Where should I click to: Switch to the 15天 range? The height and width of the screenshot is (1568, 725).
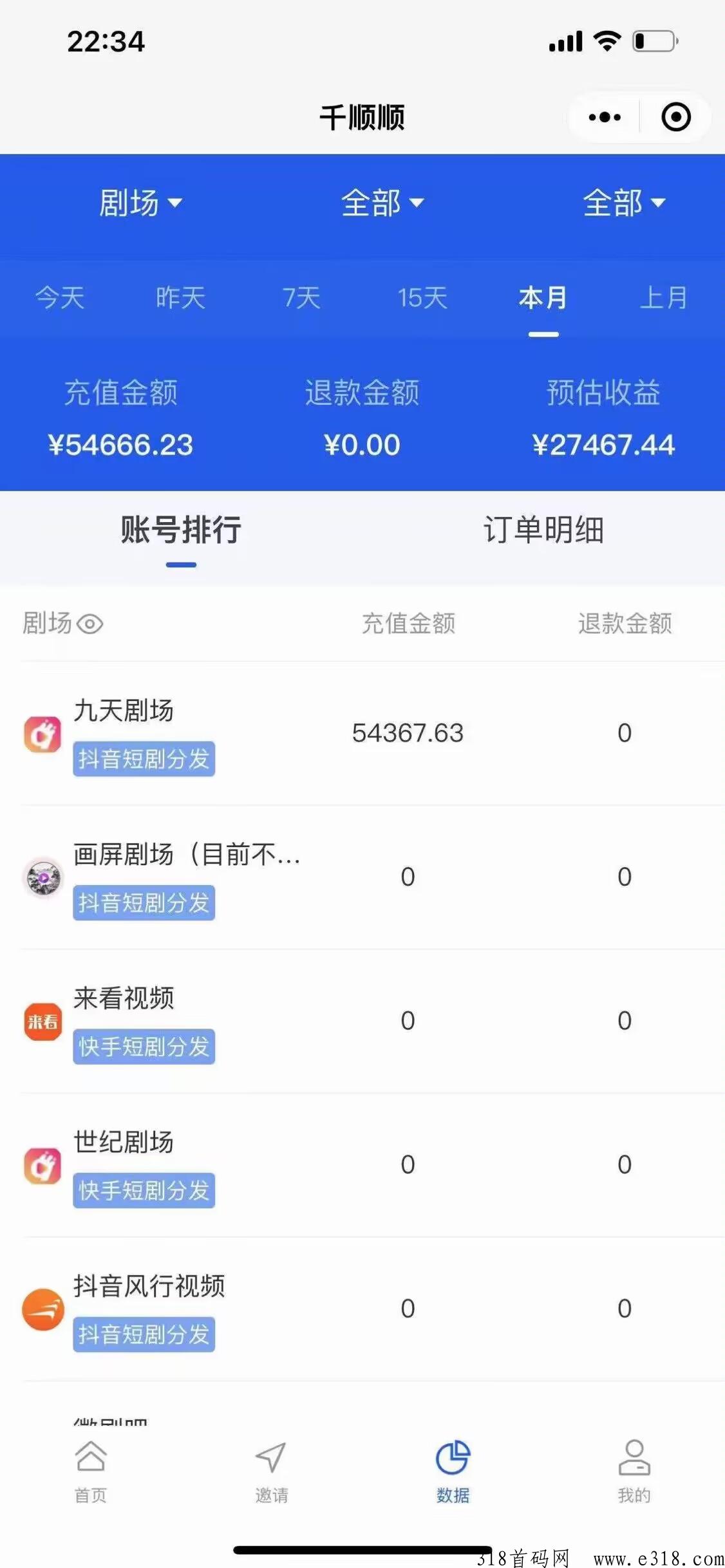tap(422, 298)
